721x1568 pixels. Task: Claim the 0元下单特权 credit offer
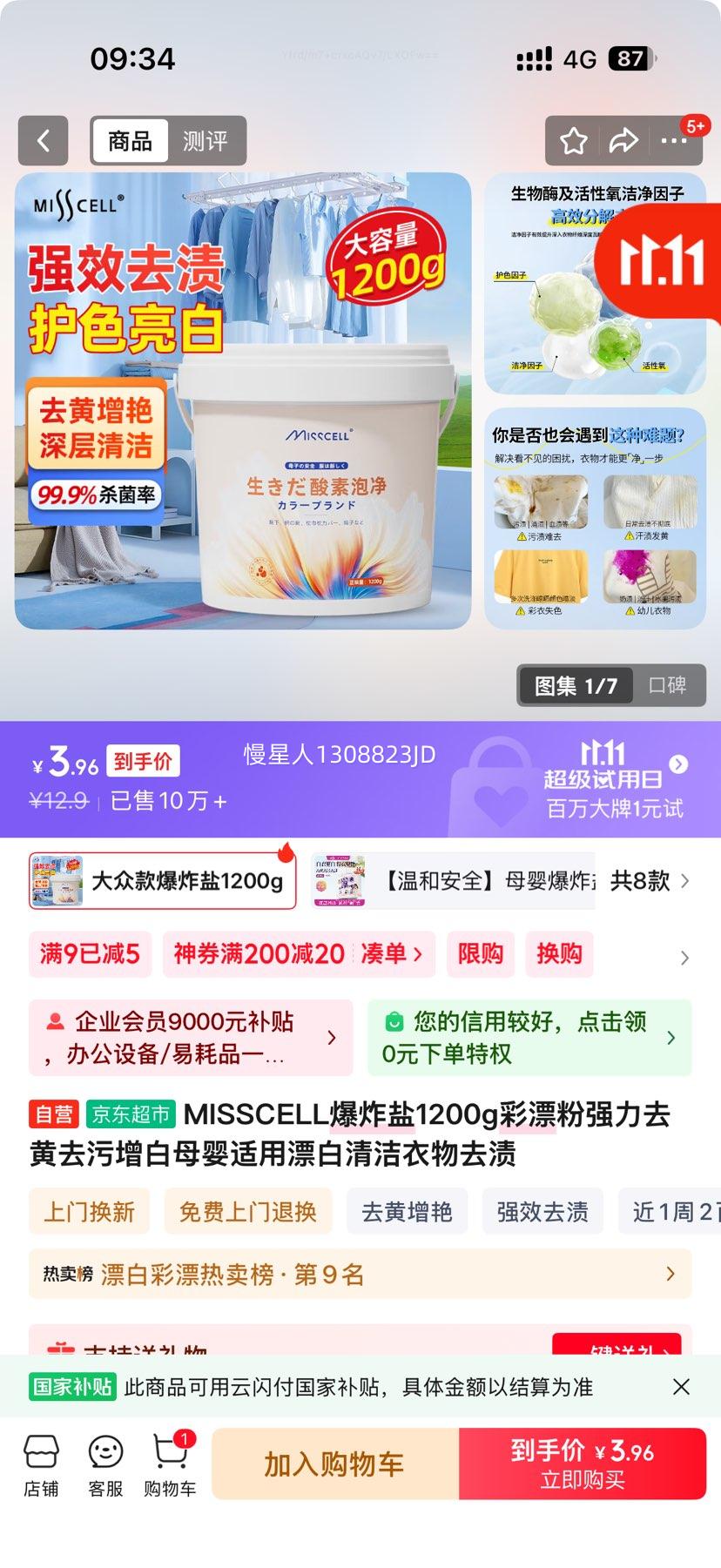tap(529, 1038)
